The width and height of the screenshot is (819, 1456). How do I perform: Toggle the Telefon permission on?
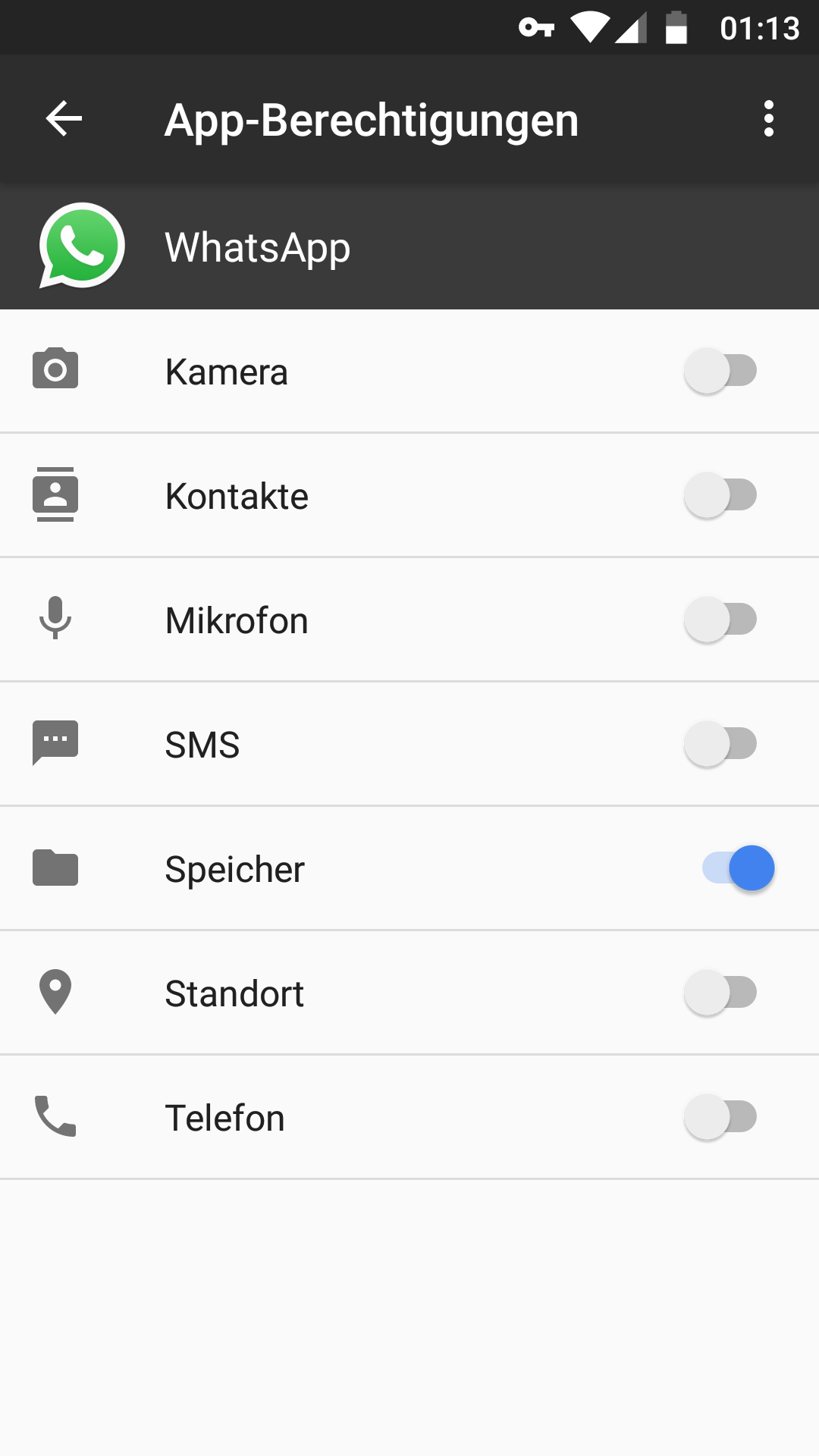[x=720, y=1118]
